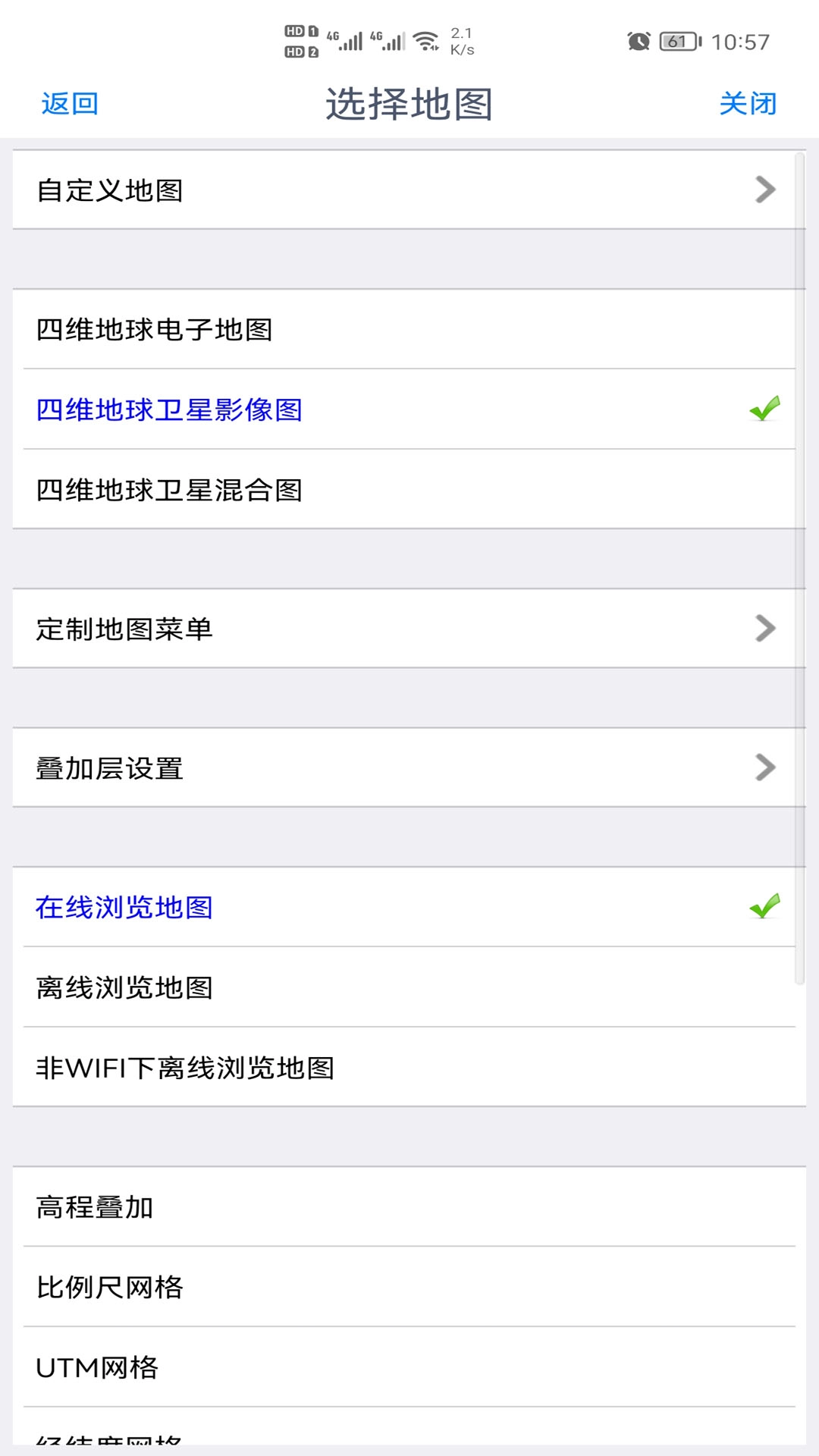Select 四维地球电子地图
The image size is (819, 1456).
[x=408, y=330]
